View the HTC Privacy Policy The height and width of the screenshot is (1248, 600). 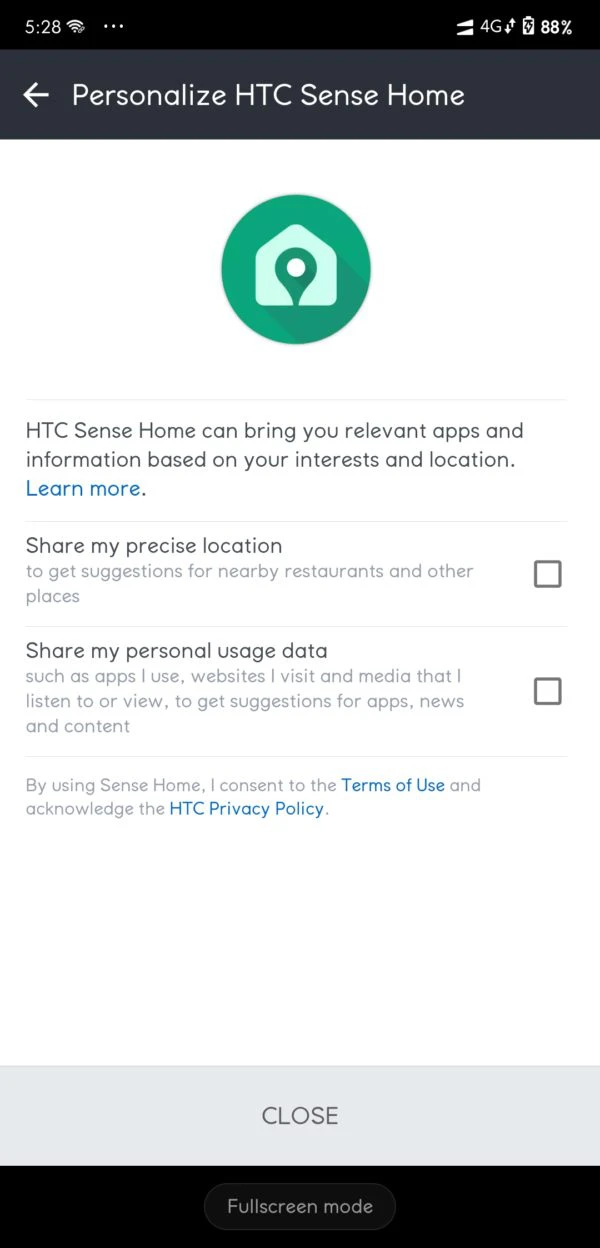[247, 809]
